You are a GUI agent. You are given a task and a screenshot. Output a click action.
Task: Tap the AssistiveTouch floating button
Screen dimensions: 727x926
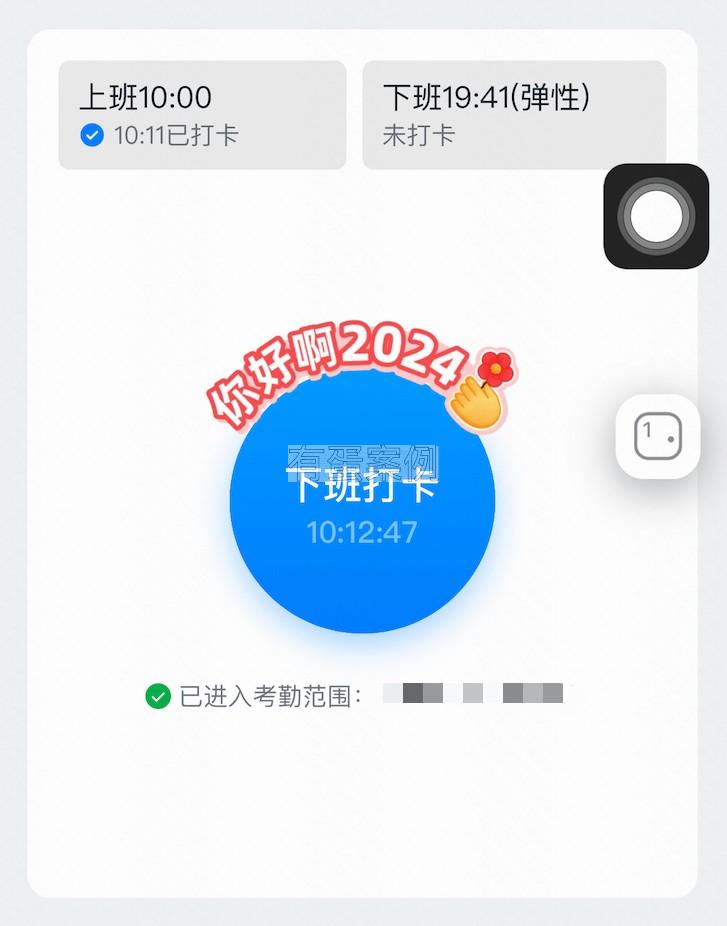[655, 216]
